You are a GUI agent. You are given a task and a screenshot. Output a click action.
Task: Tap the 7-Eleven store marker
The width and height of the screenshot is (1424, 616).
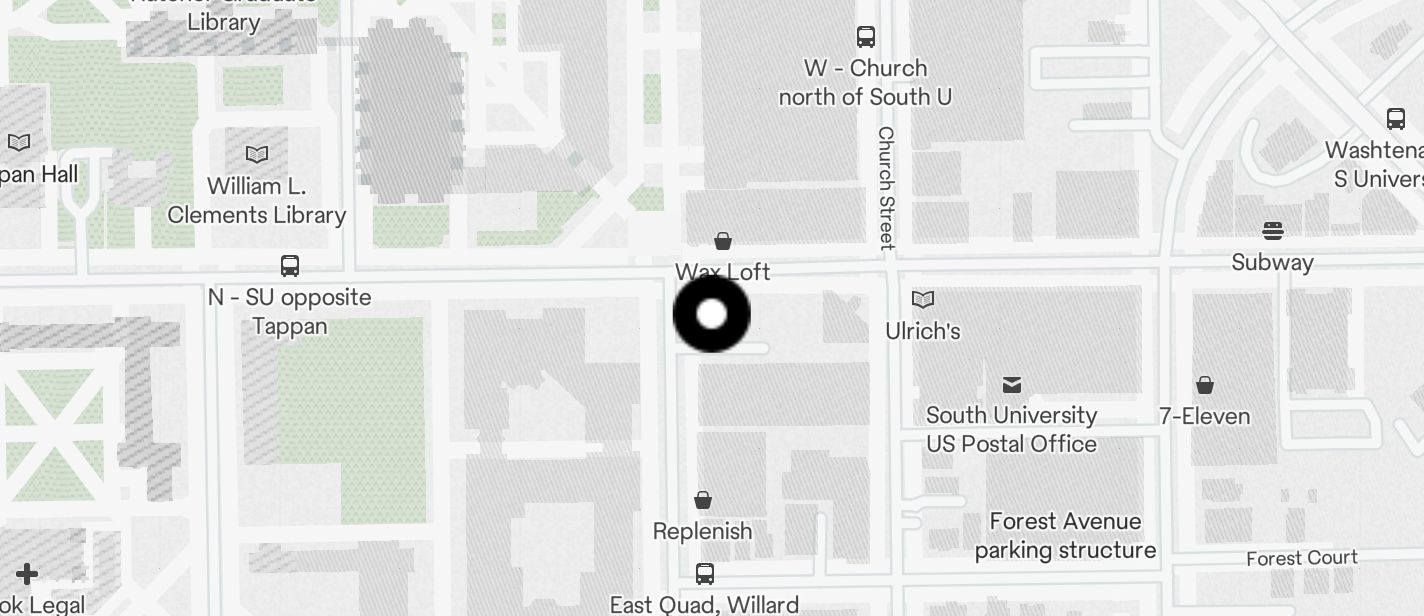coord(1205,385)
